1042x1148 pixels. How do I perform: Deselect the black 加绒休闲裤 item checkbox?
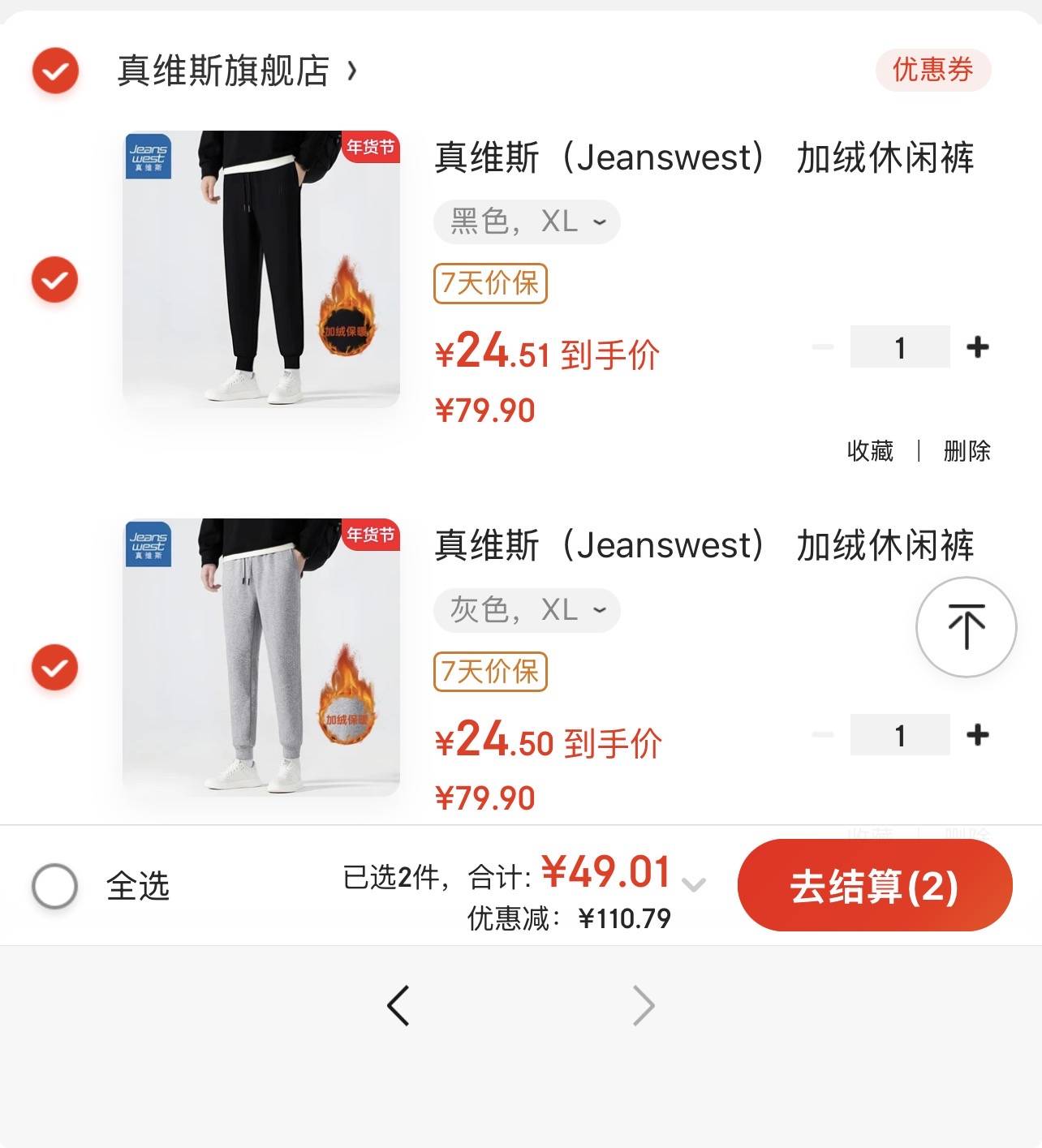(54, 280)
